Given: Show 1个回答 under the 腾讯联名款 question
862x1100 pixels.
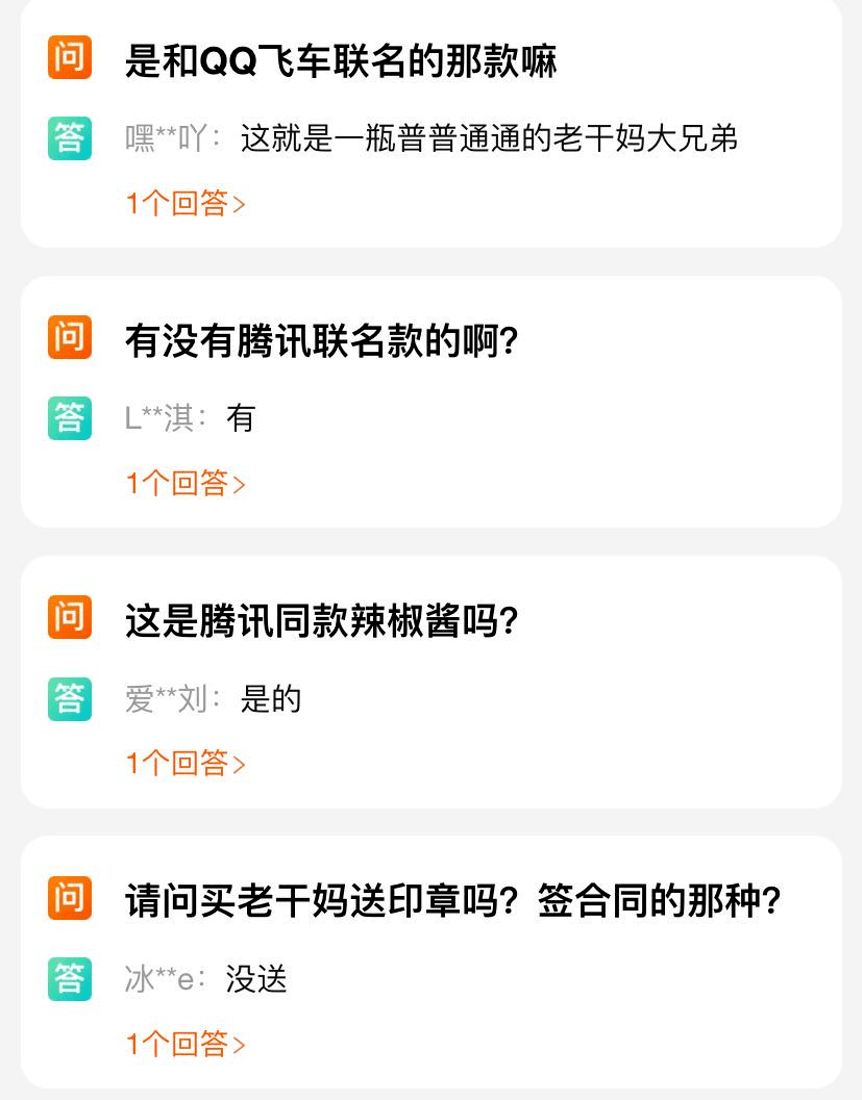Looking at the screenshot, I should pyautogui.click(x=185, y=484).
